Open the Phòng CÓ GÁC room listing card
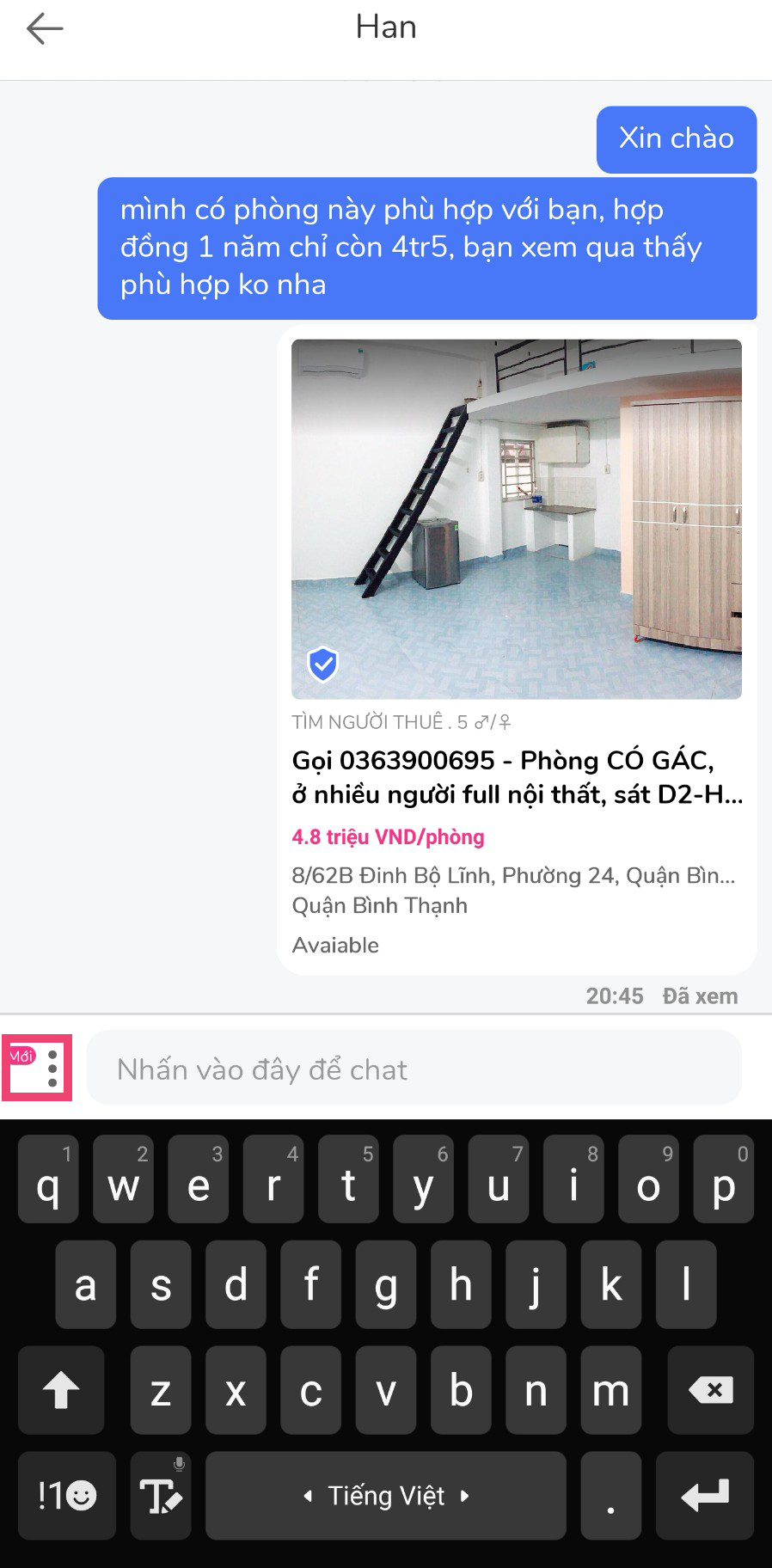This screenshot has height=1568, width=772. point(517,650)
